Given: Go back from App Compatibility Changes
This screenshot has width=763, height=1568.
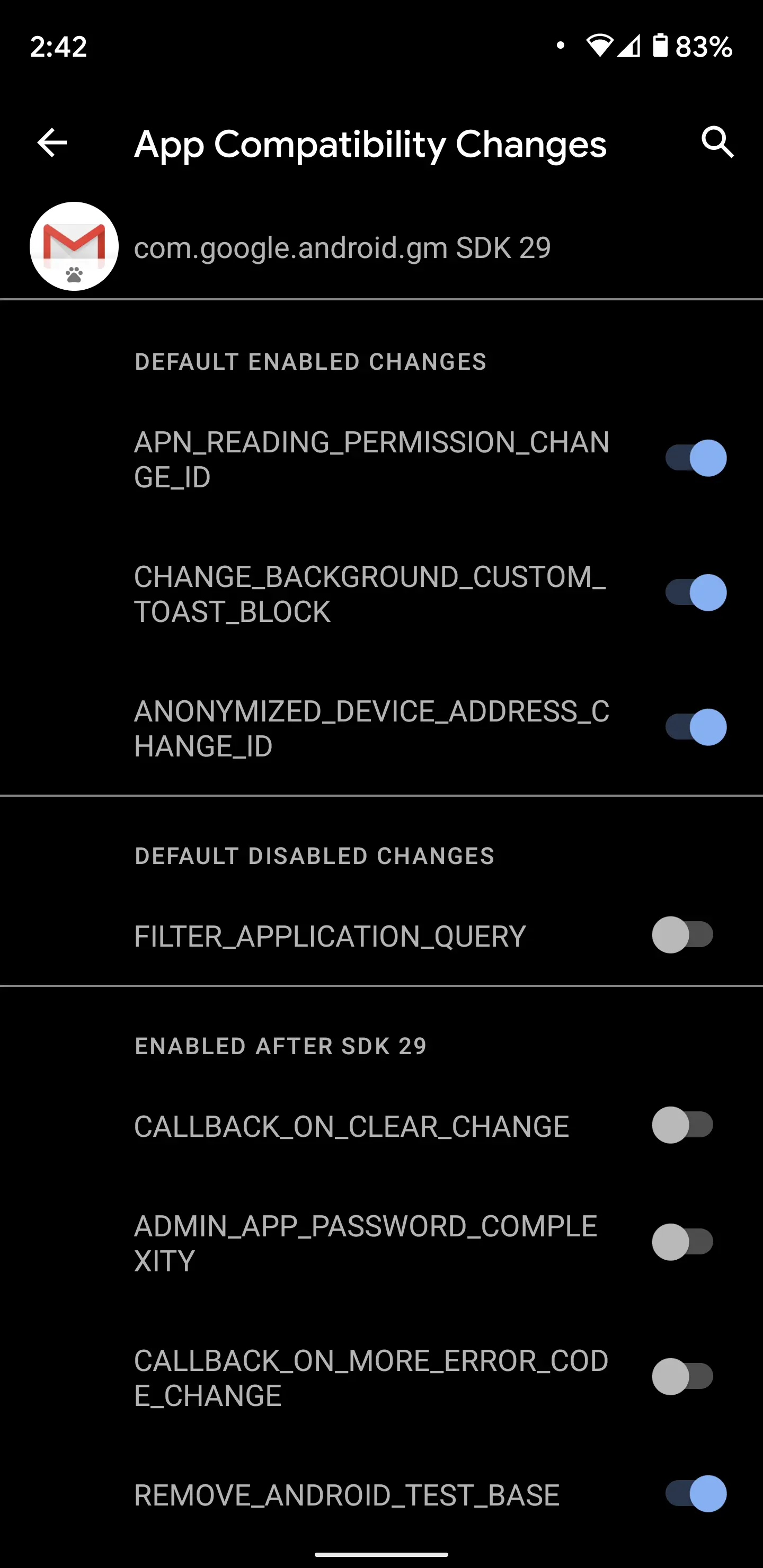Looking at the screenshot, I should [52, 144].
